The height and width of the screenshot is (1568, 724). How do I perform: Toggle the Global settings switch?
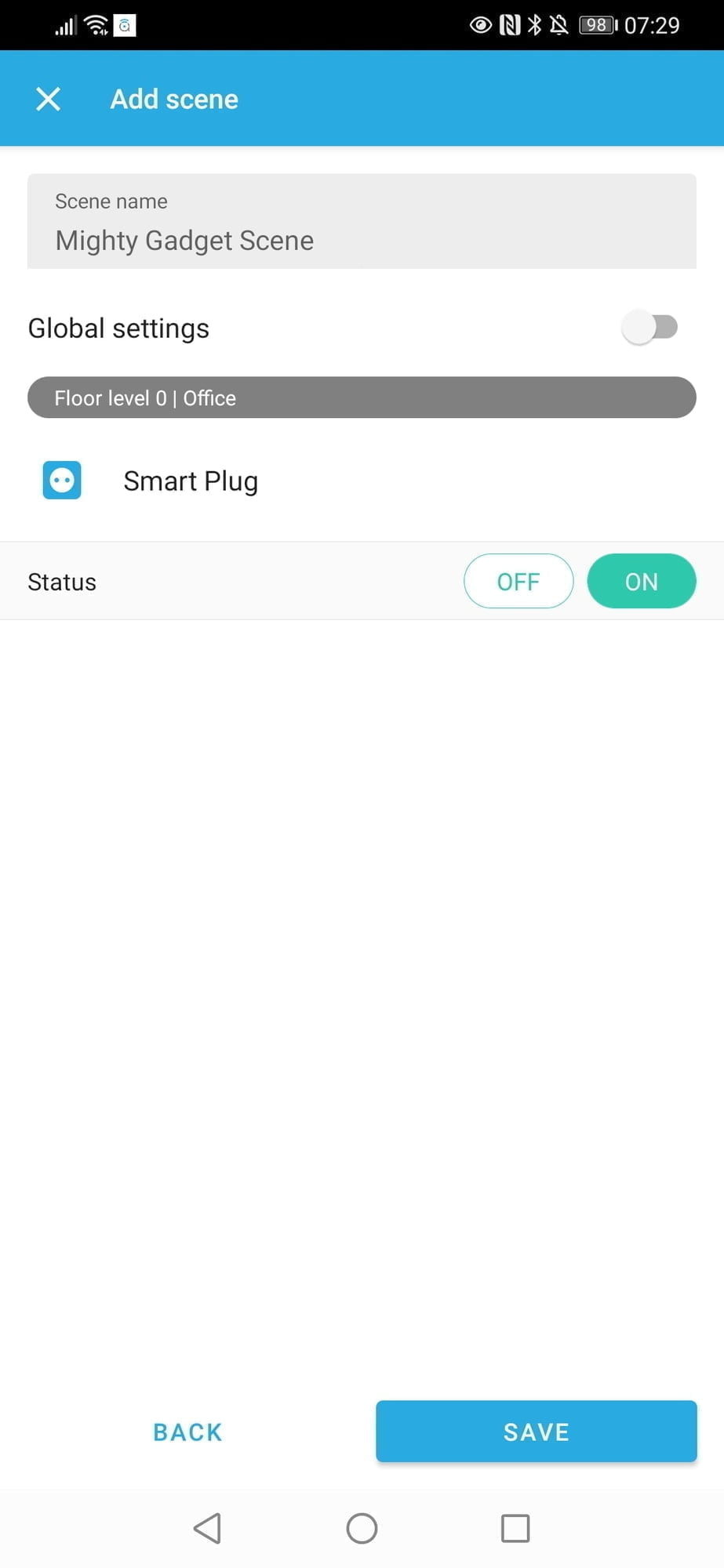click(x=649, y=328)
